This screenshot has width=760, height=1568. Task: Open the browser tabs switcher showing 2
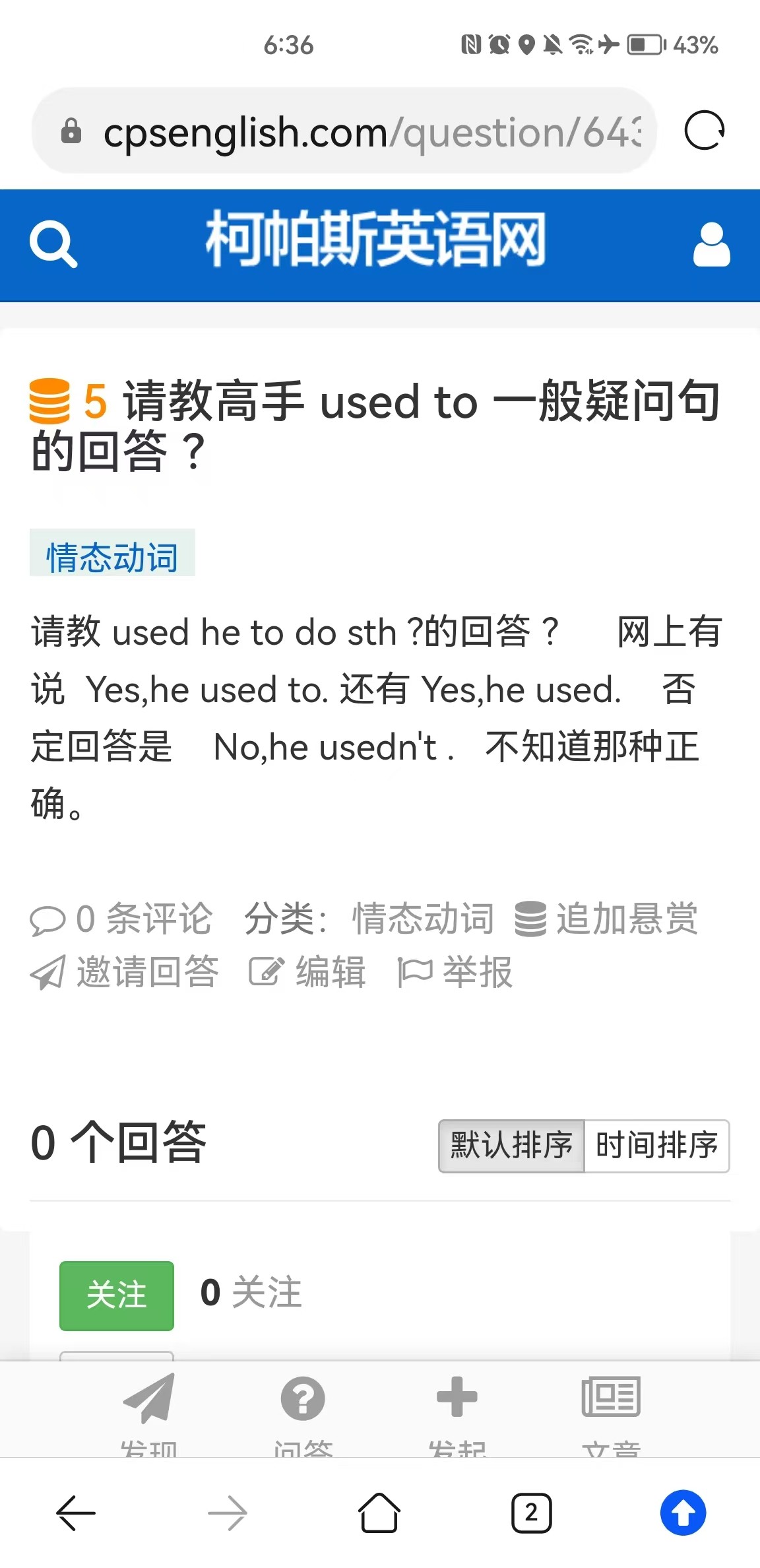click(531, 1512)
